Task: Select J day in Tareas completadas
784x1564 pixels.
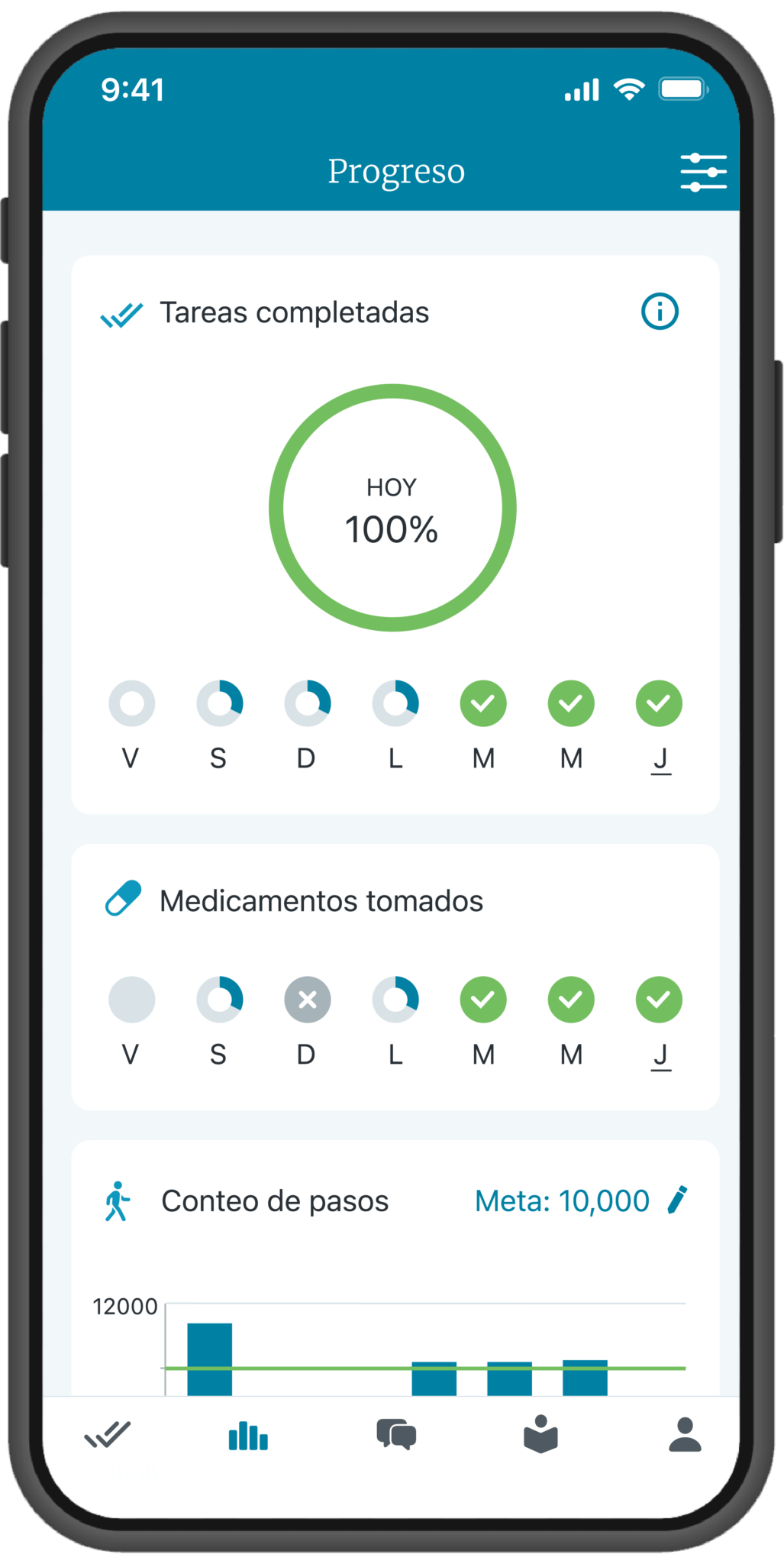Action: click(659, 726)
